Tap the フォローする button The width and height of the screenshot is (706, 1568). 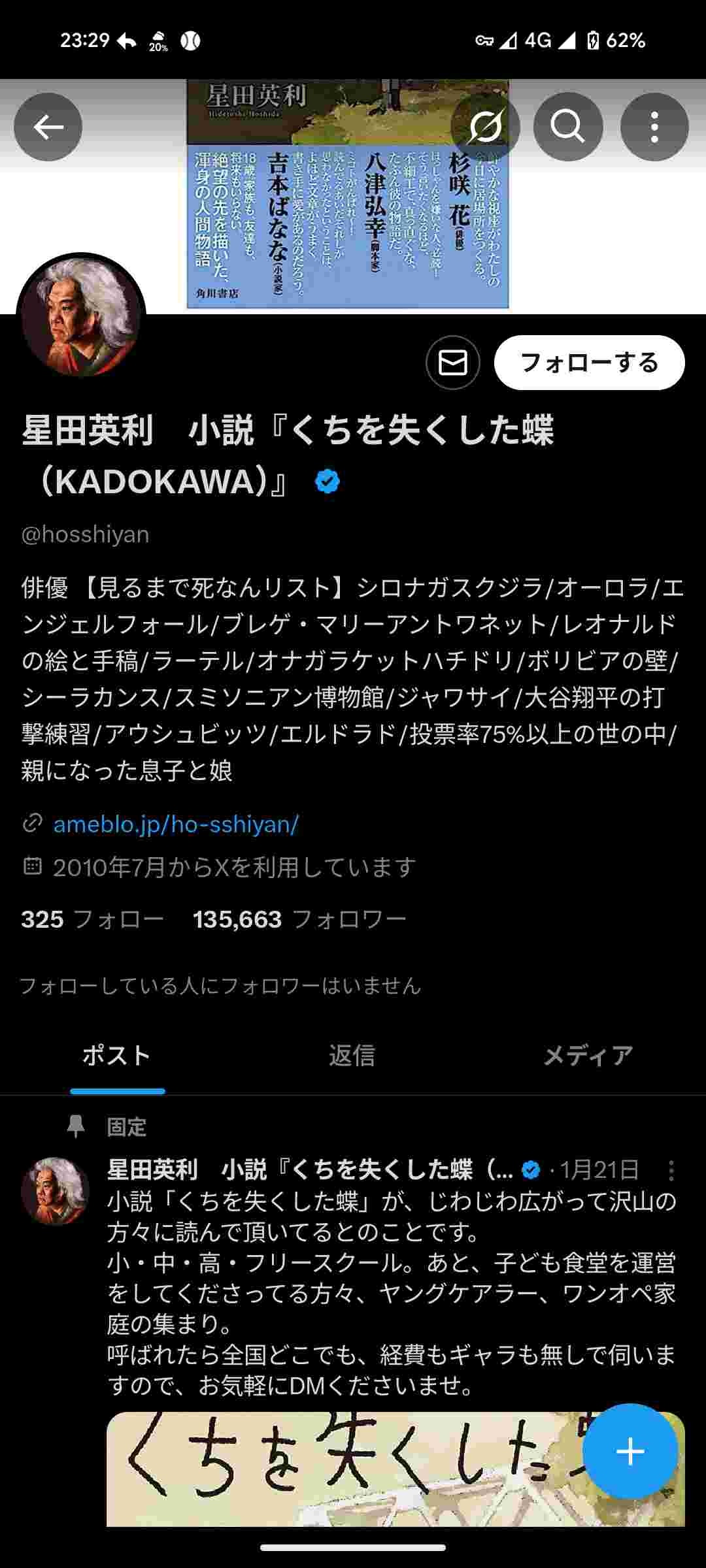tap(589, 362)
